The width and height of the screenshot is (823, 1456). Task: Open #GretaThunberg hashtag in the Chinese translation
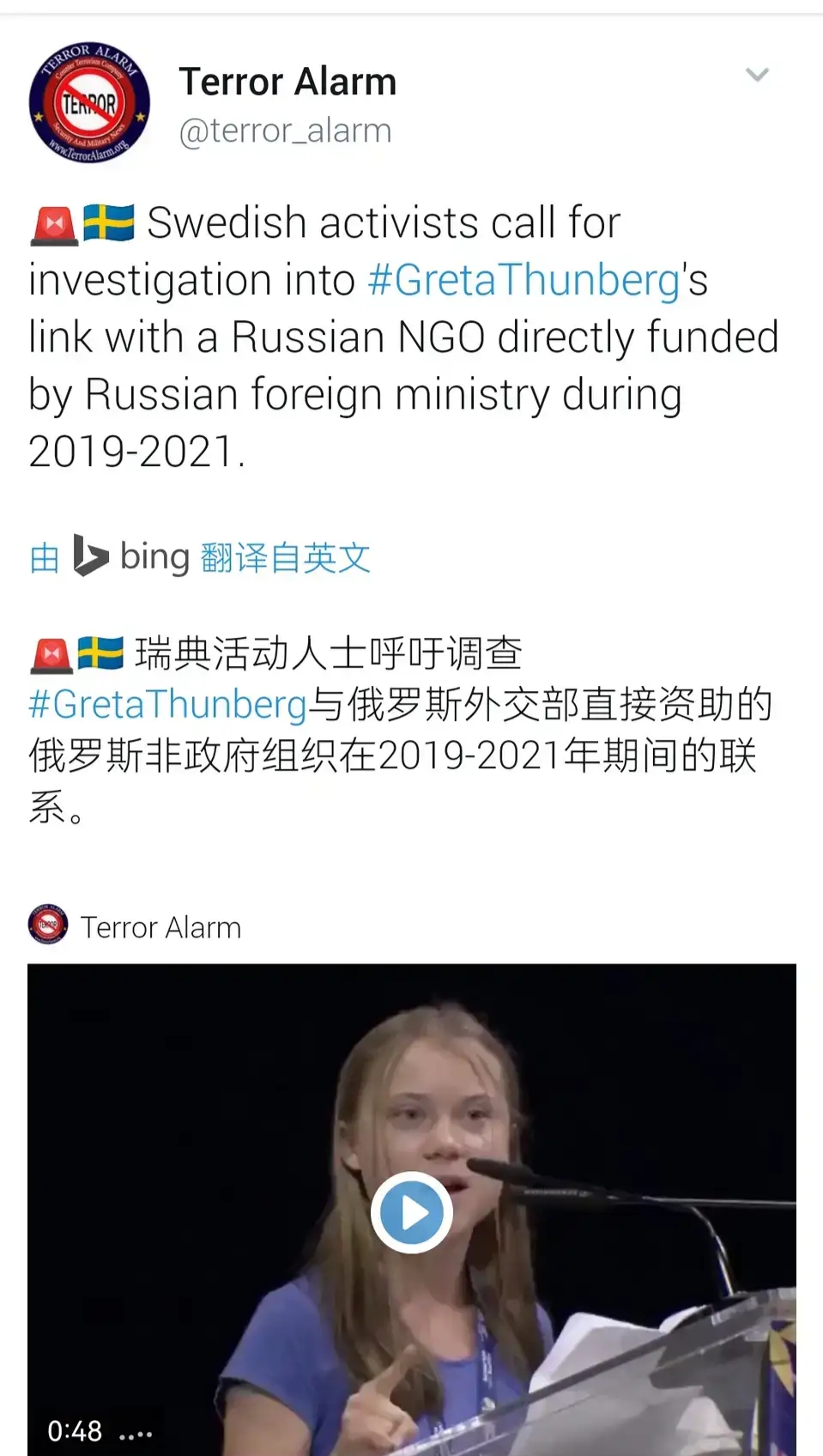[x=167, y=704]
